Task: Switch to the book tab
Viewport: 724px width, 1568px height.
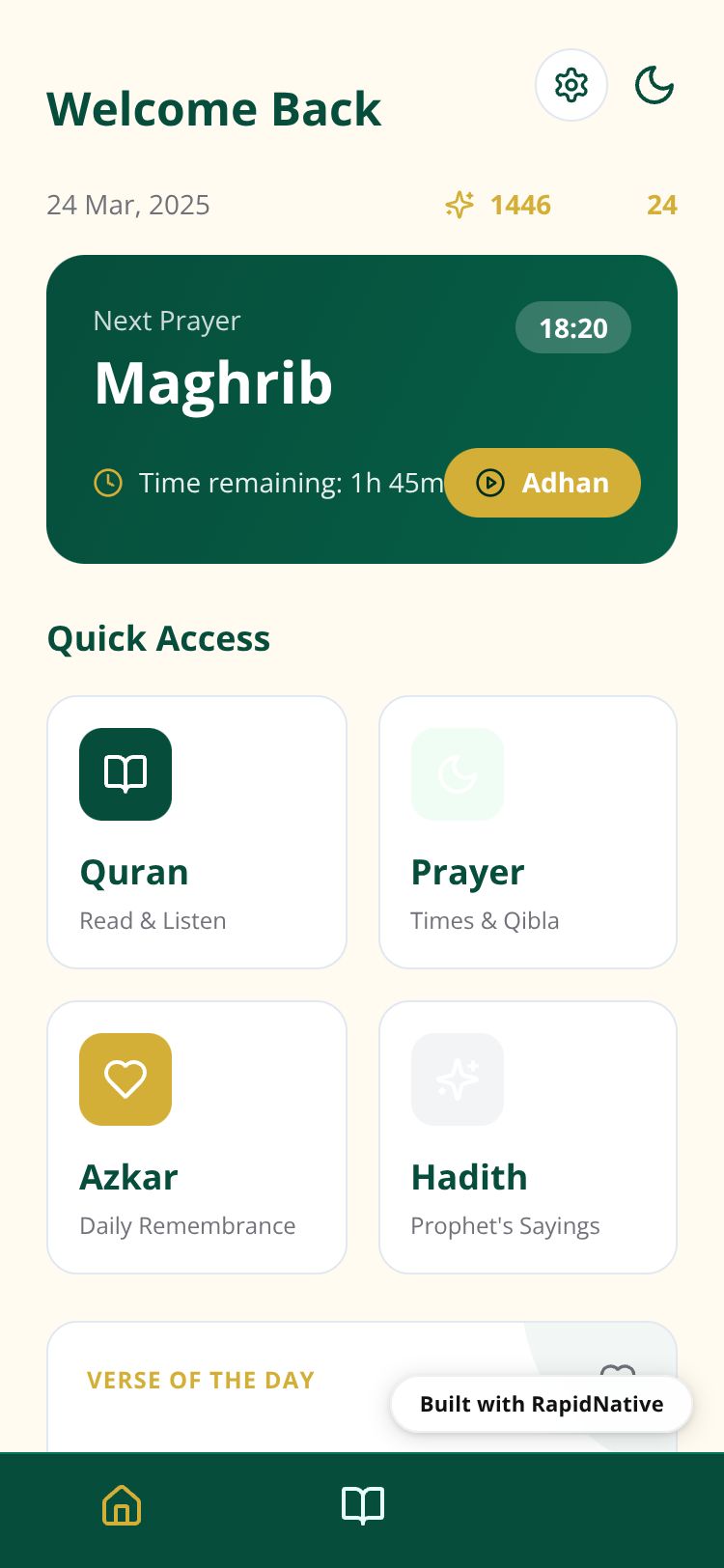Action: (x=363, y=1505)
